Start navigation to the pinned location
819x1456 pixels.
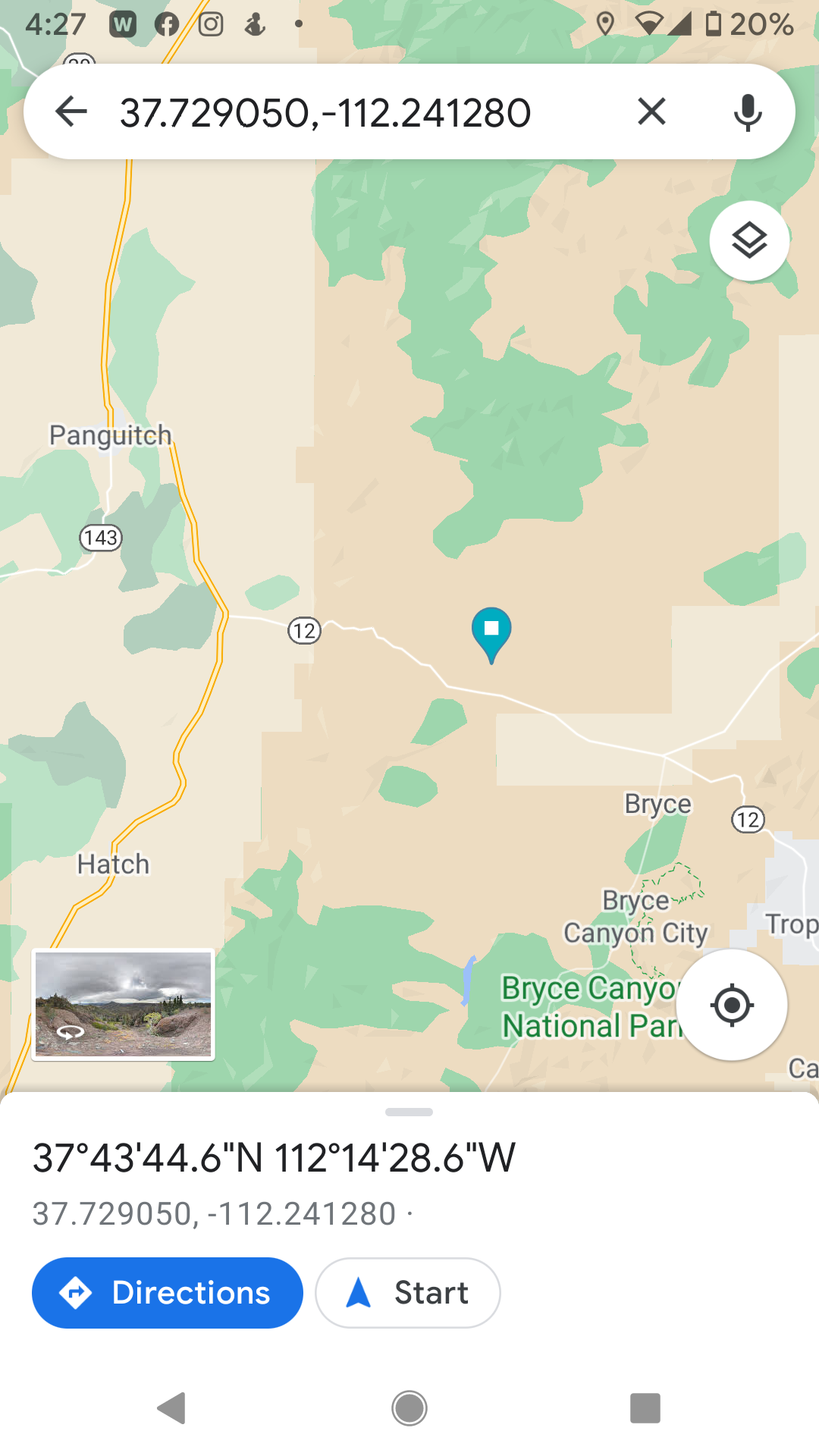point(408,1292)
